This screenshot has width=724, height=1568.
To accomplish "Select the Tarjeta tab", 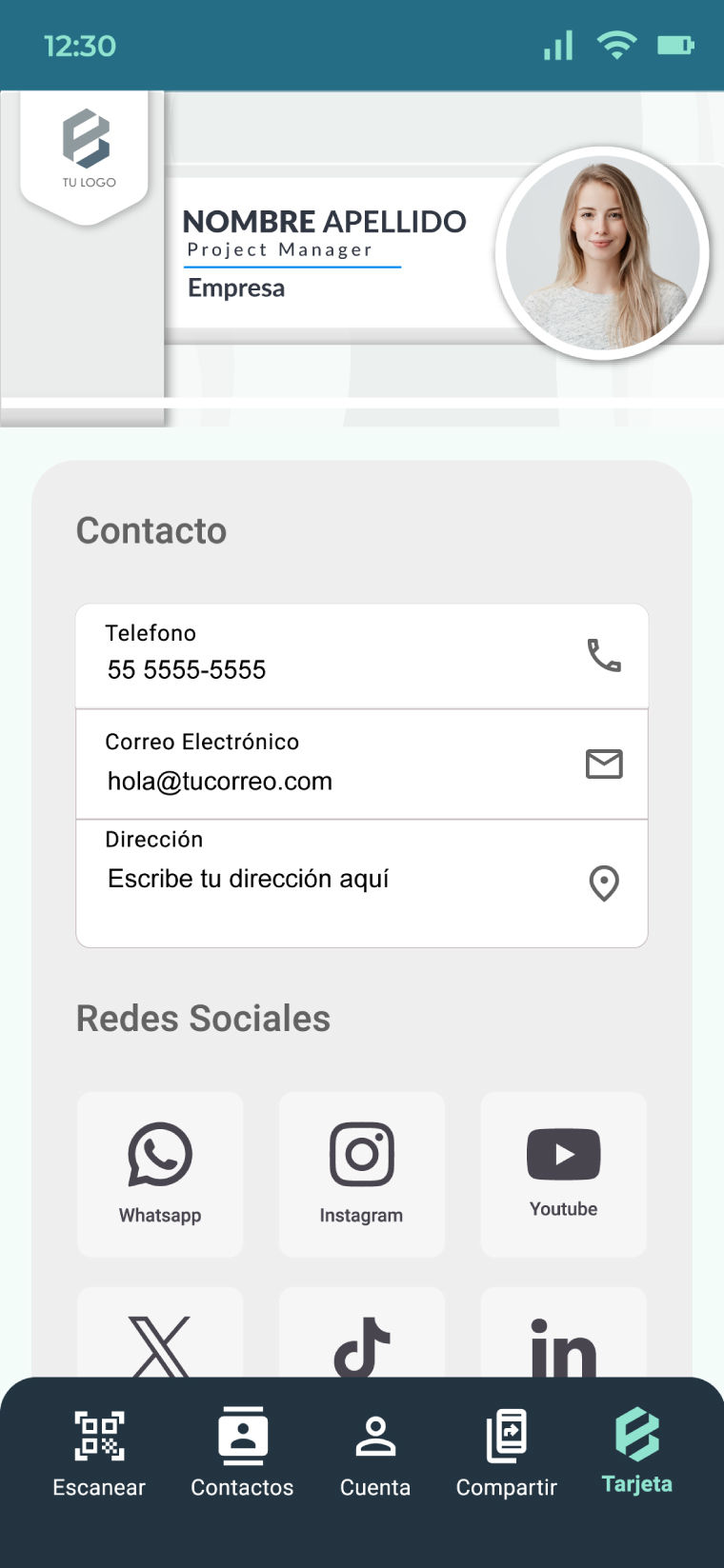I will [637, 1451].
